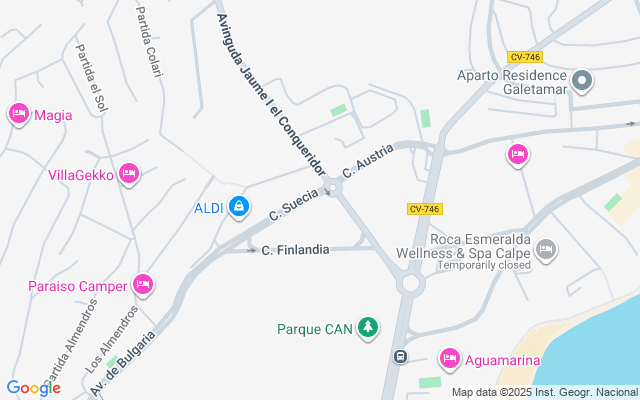Tap the ALDI store marker

click(x=238, y=208)
